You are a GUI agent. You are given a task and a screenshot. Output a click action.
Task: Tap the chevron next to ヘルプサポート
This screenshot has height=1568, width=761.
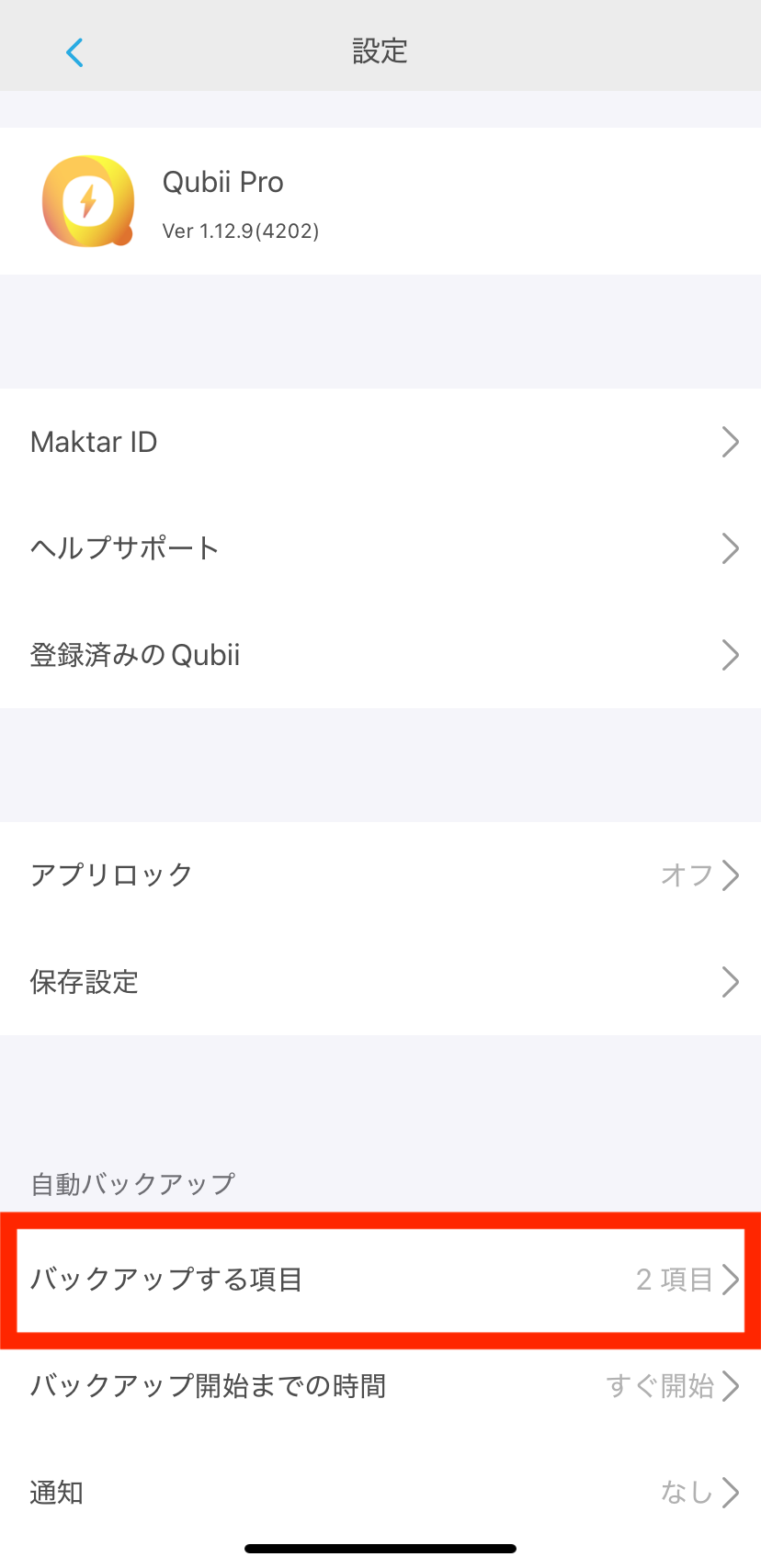(x=730, y=548)
